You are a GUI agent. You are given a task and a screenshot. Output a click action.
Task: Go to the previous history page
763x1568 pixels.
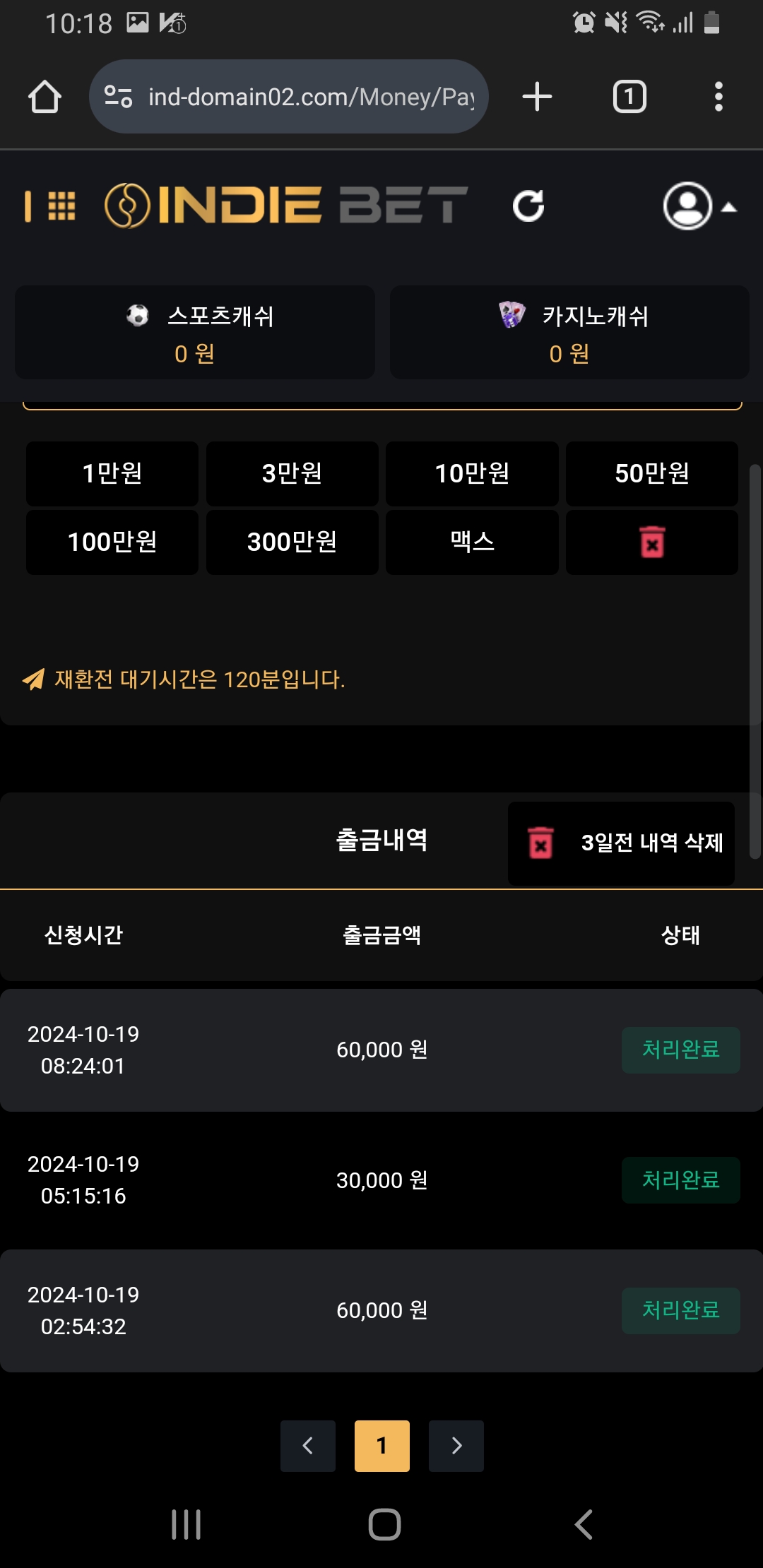308,1446
